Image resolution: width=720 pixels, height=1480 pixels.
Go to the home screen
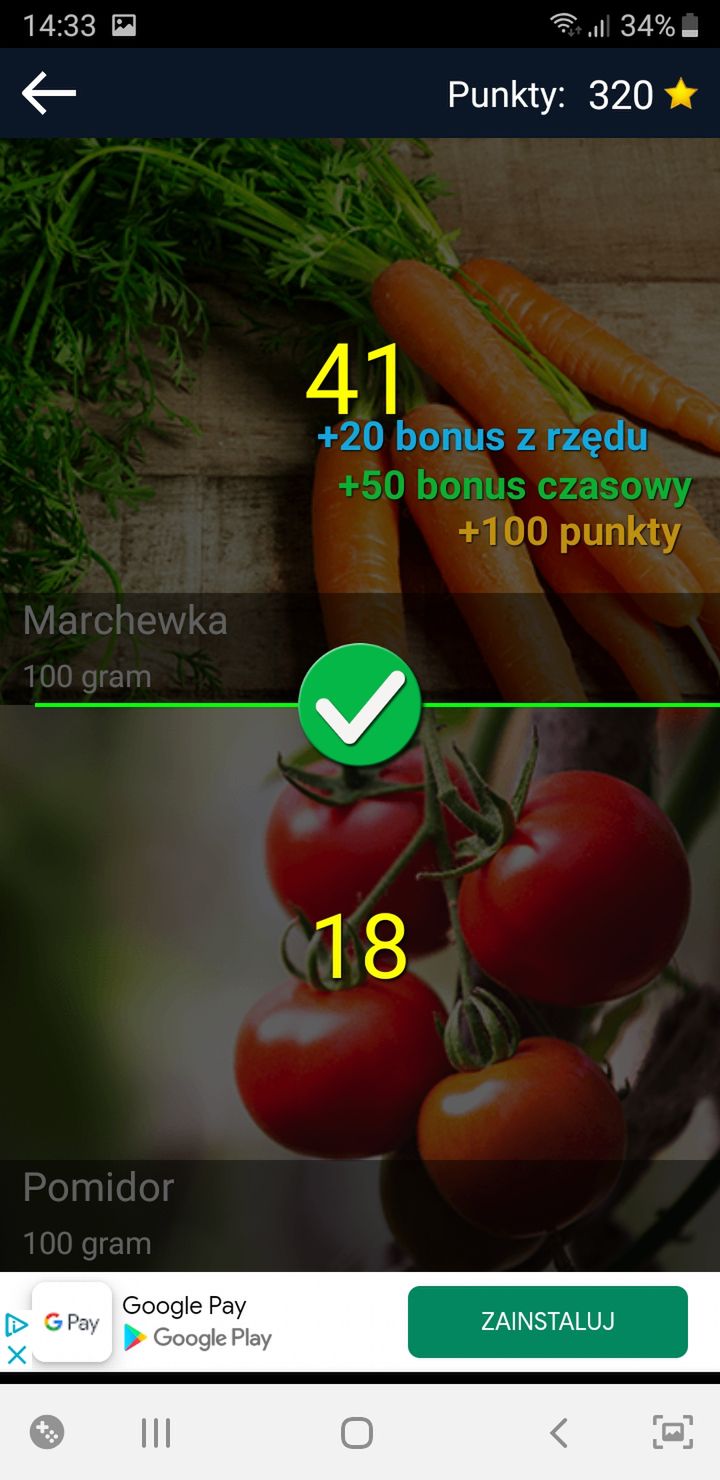pyautogui.click(x=357, y=1433)
